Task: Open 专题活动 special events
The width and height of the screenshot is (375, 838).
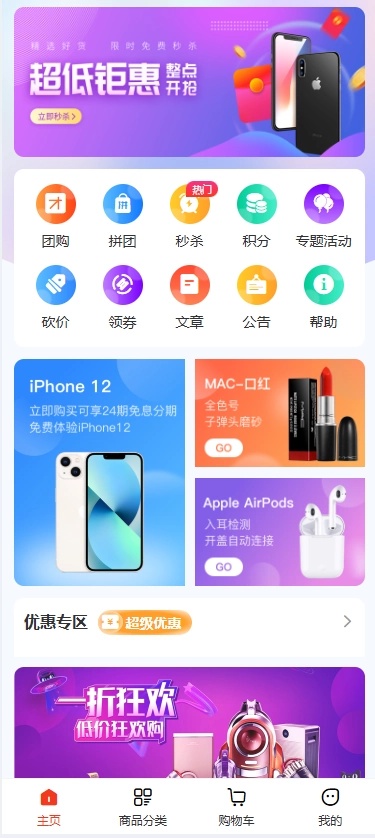Action: pos(324,216)
